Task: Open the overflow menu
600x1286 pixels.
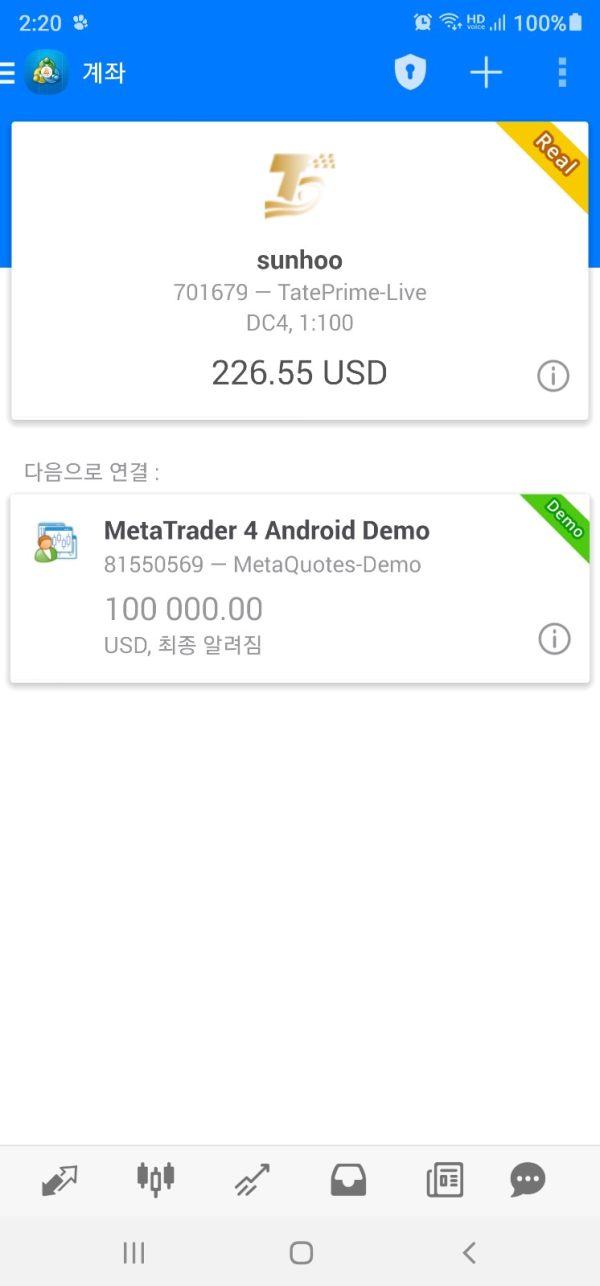Action: pos(562,73)
